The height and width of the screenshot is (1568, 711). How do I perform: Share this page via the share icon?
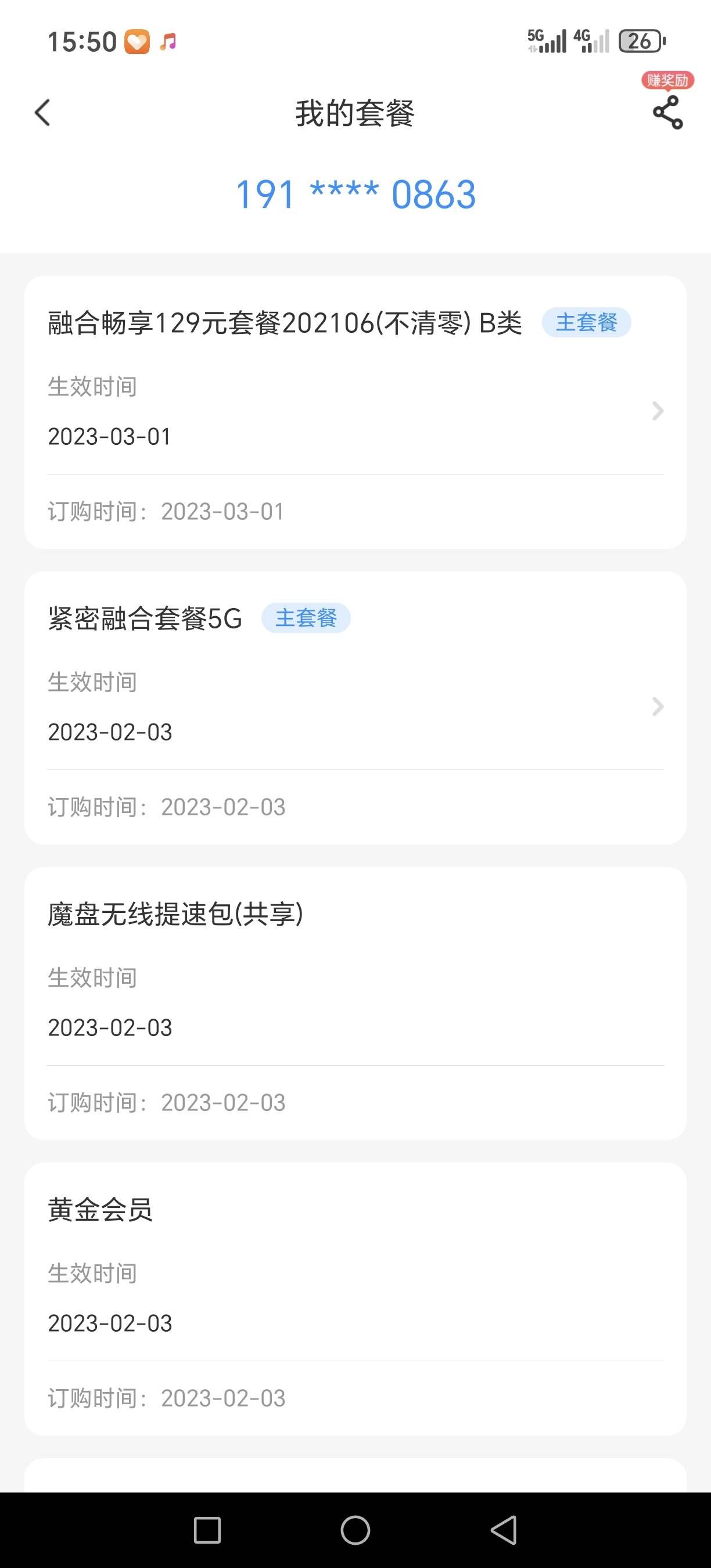pyautogui.click(x=668, y=113)
